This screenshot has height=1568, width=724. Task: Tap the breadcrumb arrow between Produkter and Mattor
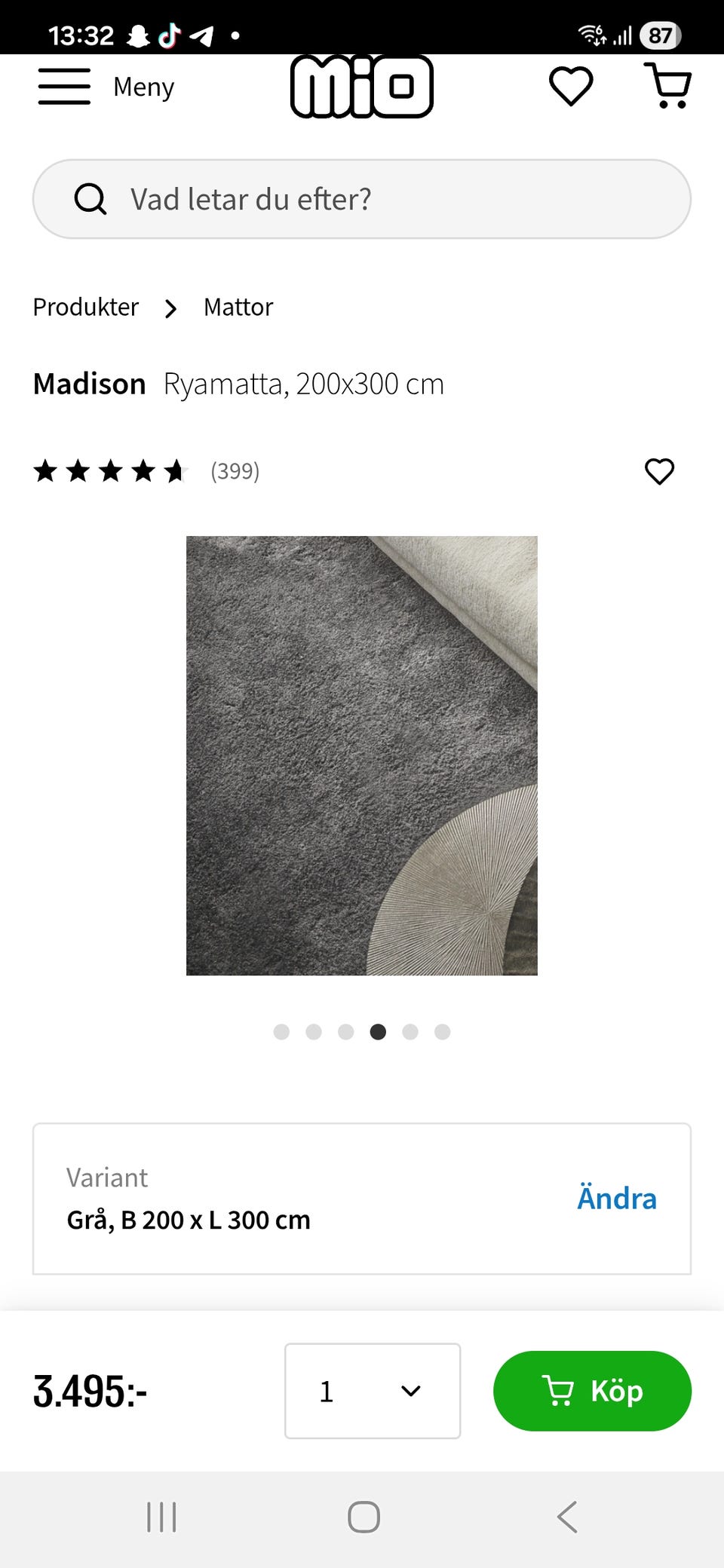point(170,308)
